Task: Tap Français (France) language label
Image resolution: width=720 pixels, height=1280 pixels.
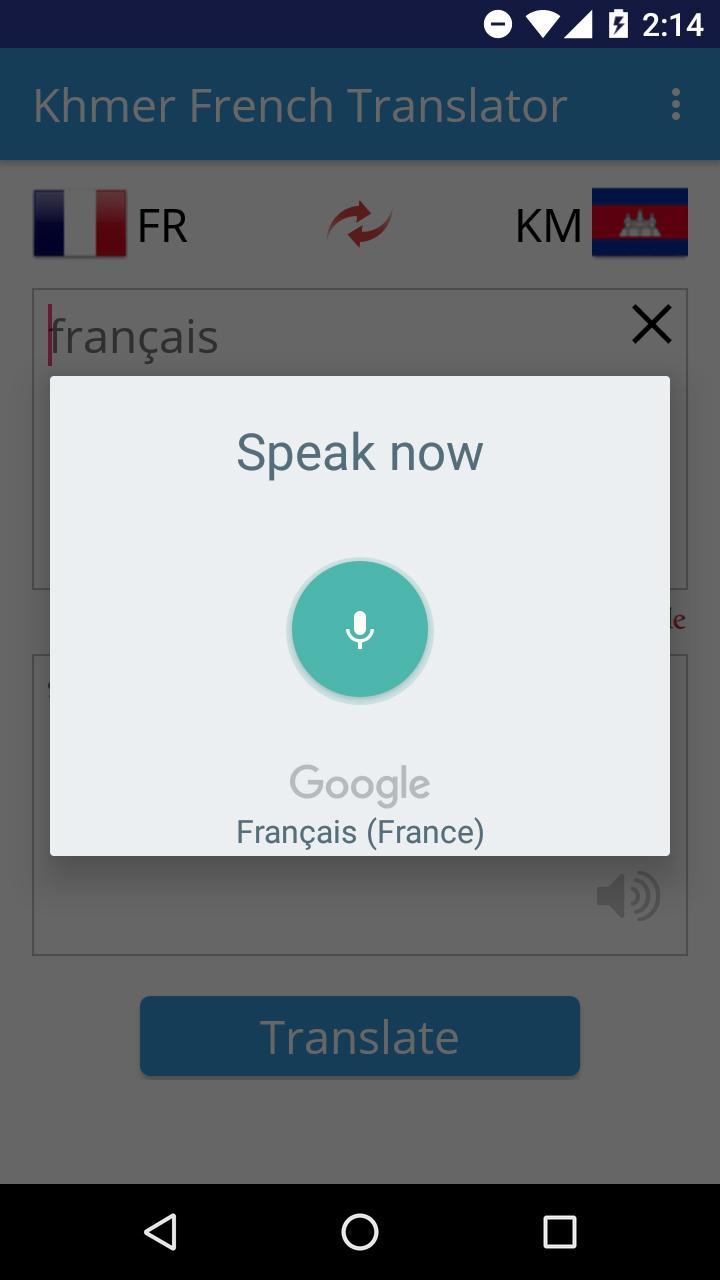Action: click(359, 831)
